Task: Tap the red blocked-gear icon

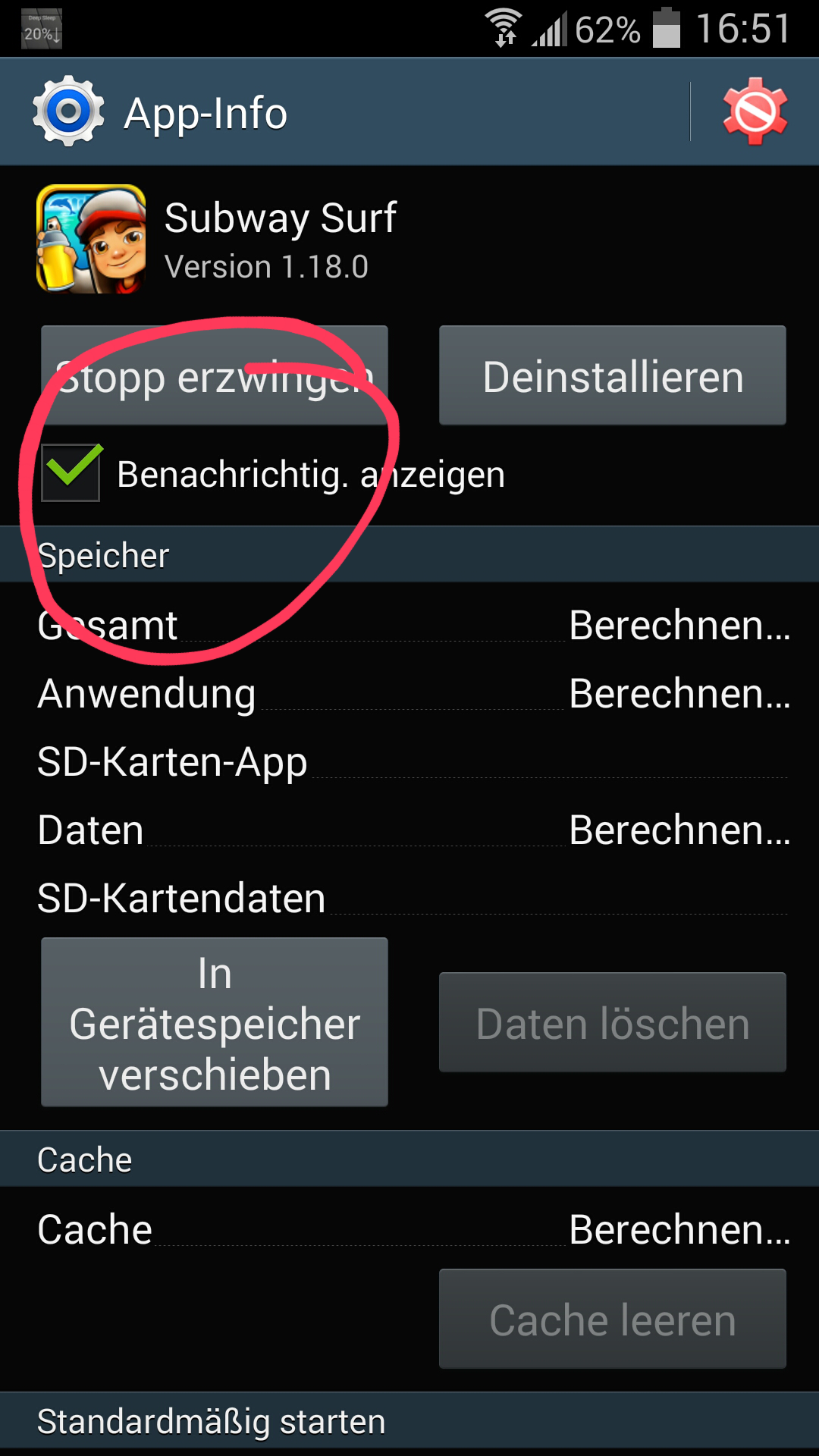Action: [x=755, y=111]
